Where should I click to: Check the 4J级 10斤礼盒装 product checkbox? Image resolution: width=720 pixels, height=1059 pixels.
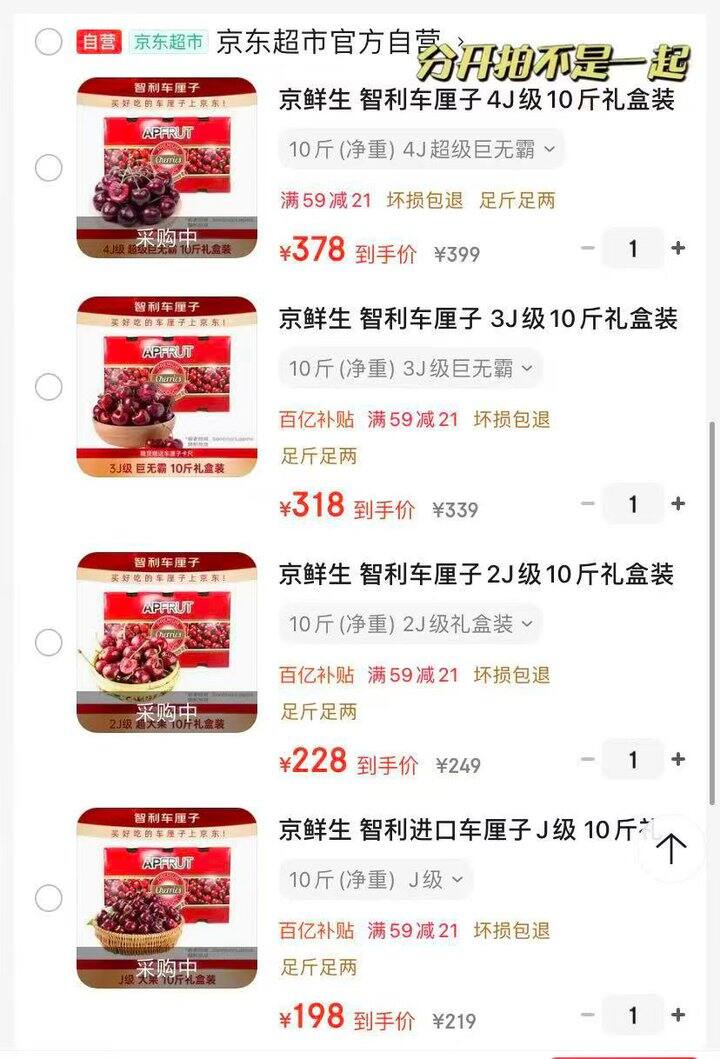coord(47,168)
